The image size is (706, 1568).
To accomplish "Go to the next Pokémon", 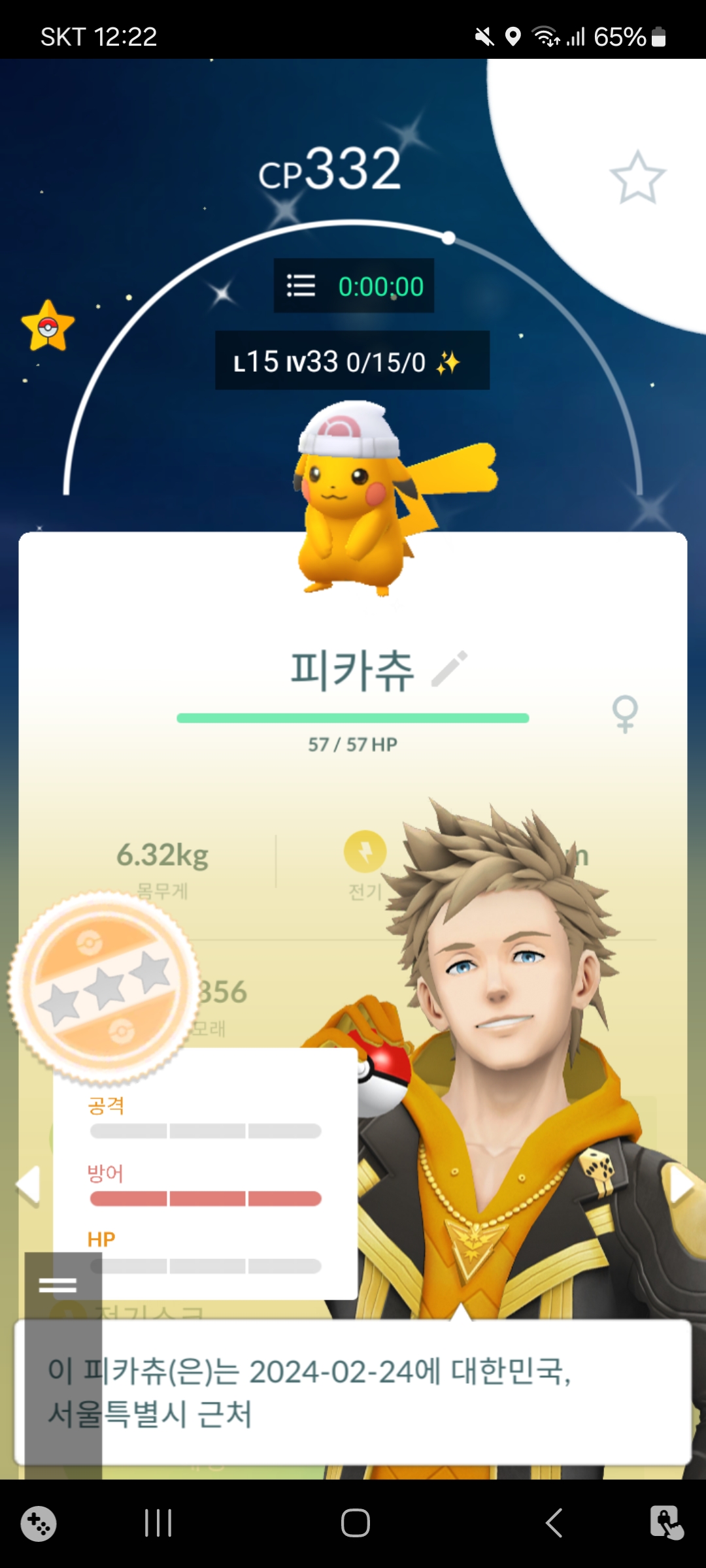I will [x=680, y=1184].
